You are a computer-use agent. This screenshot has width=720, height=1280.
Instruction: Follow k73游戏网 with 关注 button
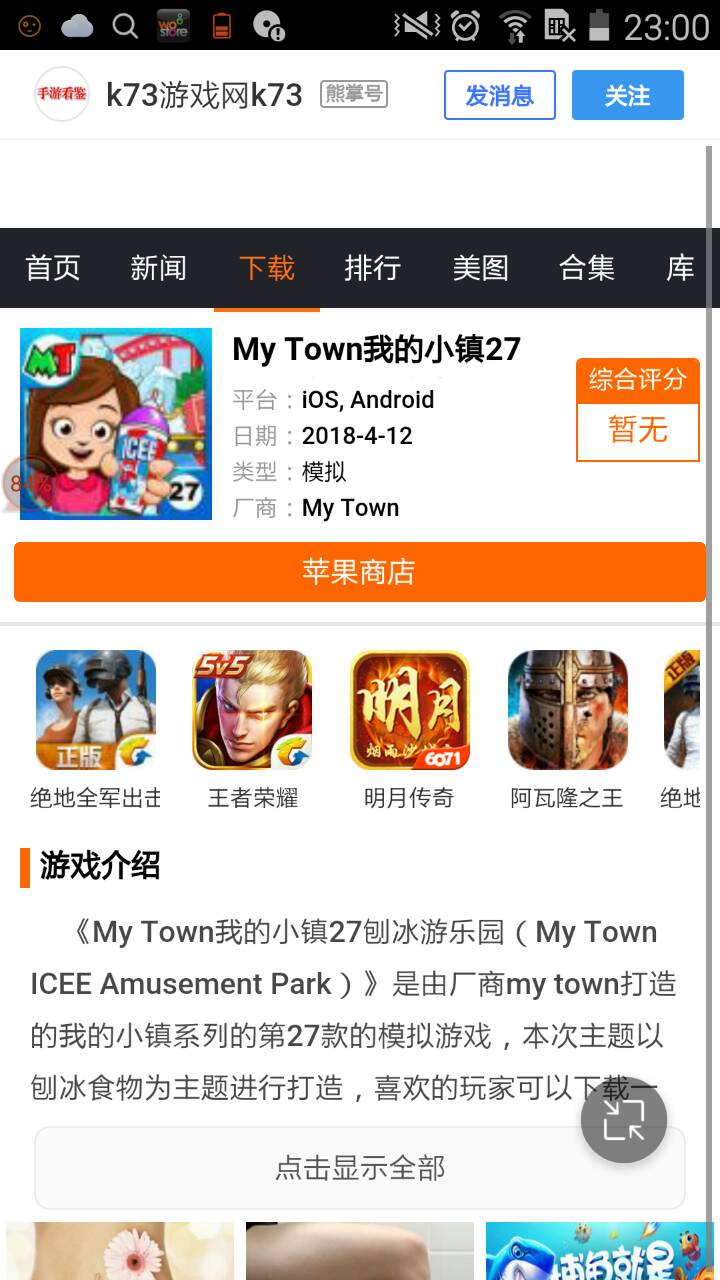[627, 96]
